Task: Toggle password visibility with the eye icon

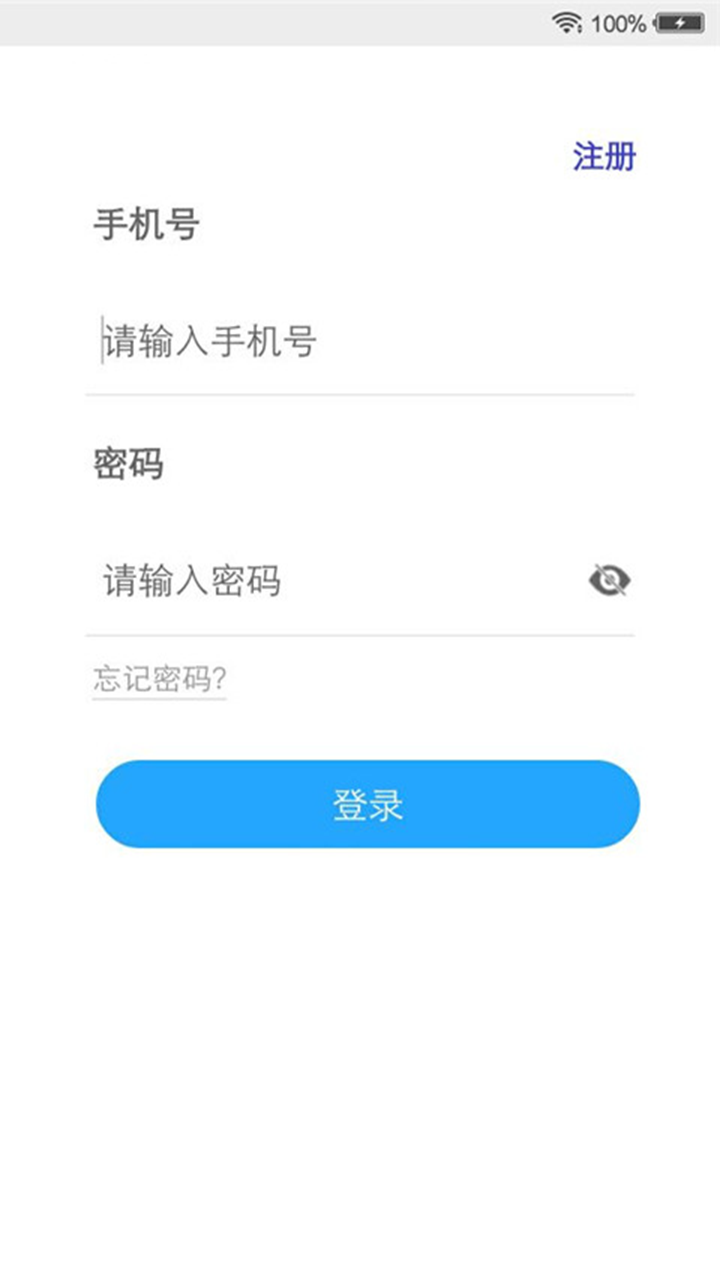Action: coord(609,580)
